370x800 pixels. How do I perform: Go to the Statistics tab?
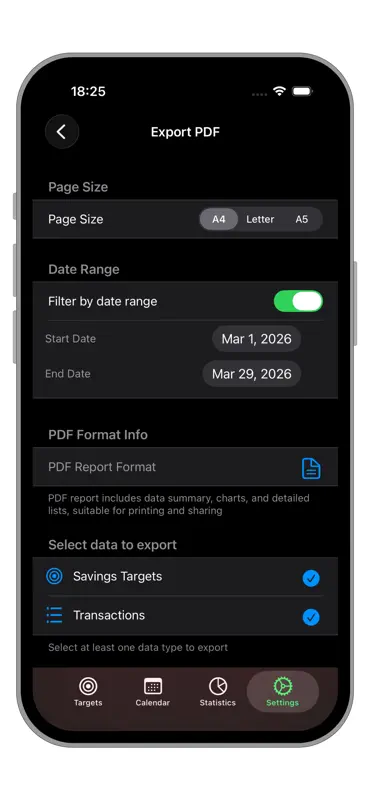(218, 692)
